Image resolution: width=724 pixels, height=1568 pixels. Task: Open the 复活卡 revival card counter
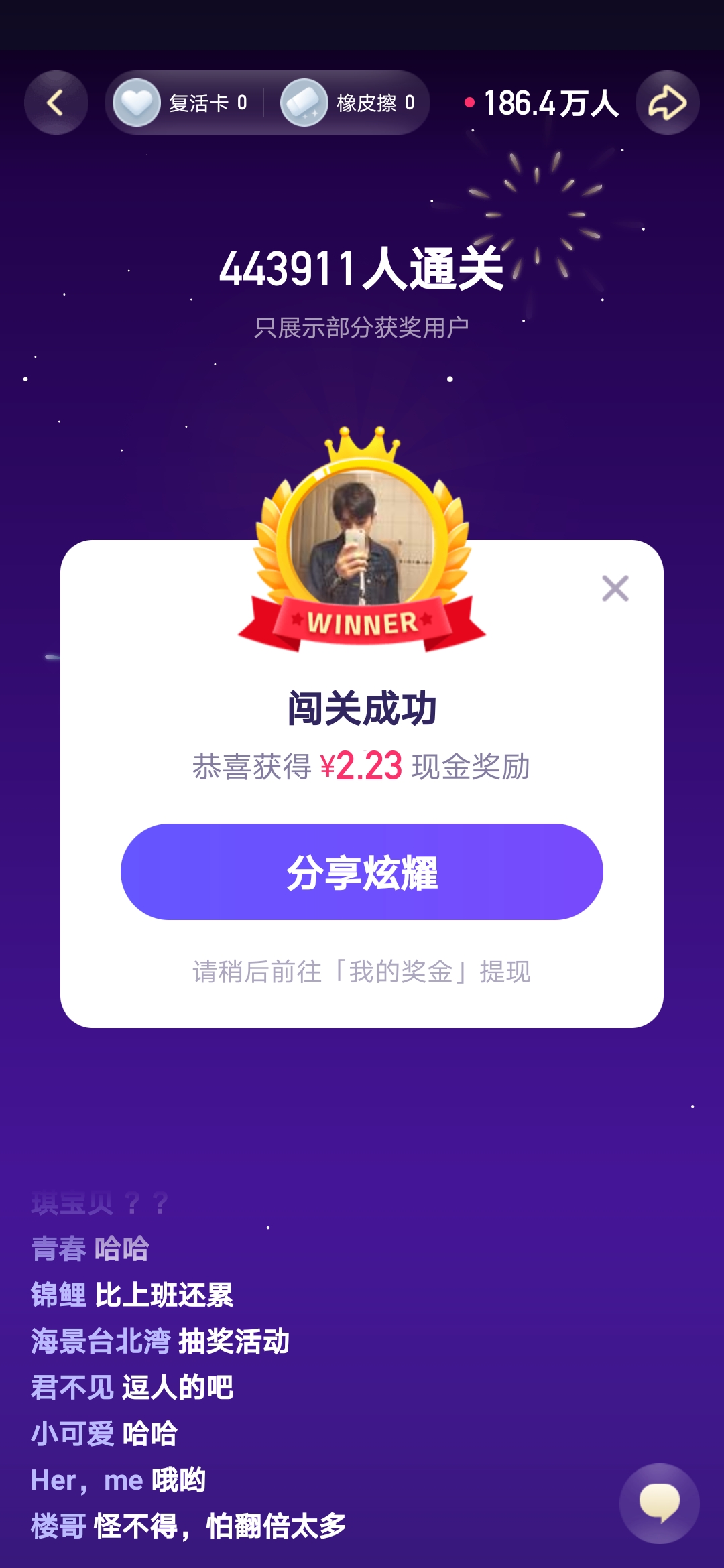(x=182, y=103)
